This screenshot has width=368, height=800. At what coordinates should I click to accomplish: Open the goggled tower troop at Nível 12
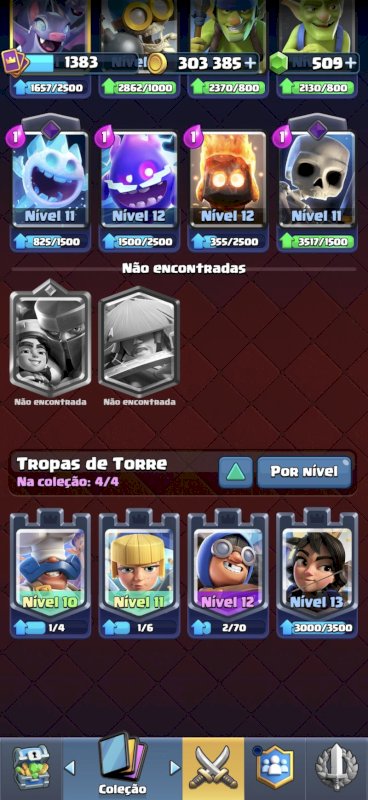click(x=228, y=573)
